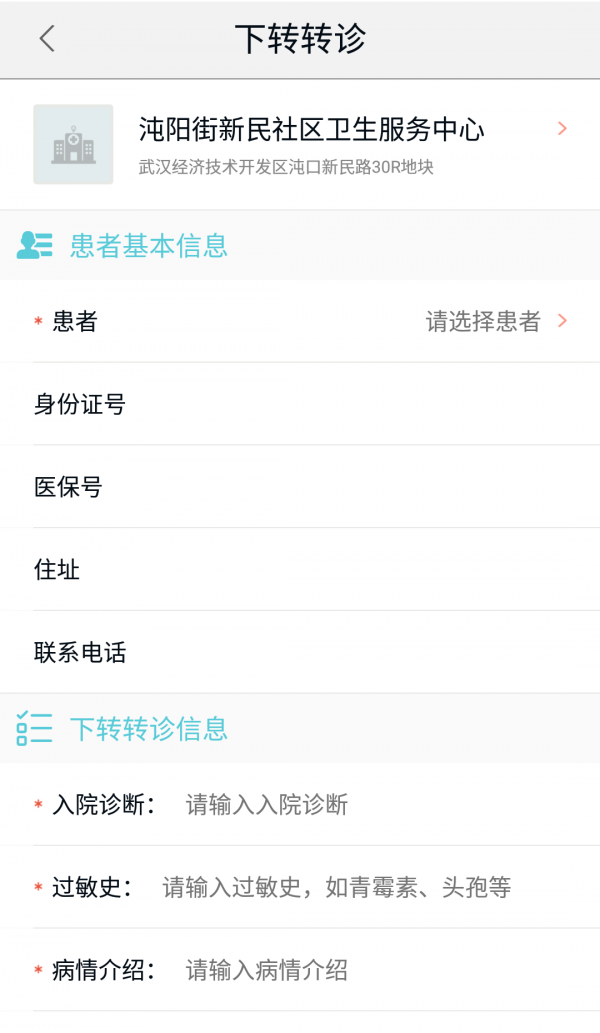Go back from the 下转转诊 page
This screenshot has width=600, height=1033.
(x=47, y=39)
